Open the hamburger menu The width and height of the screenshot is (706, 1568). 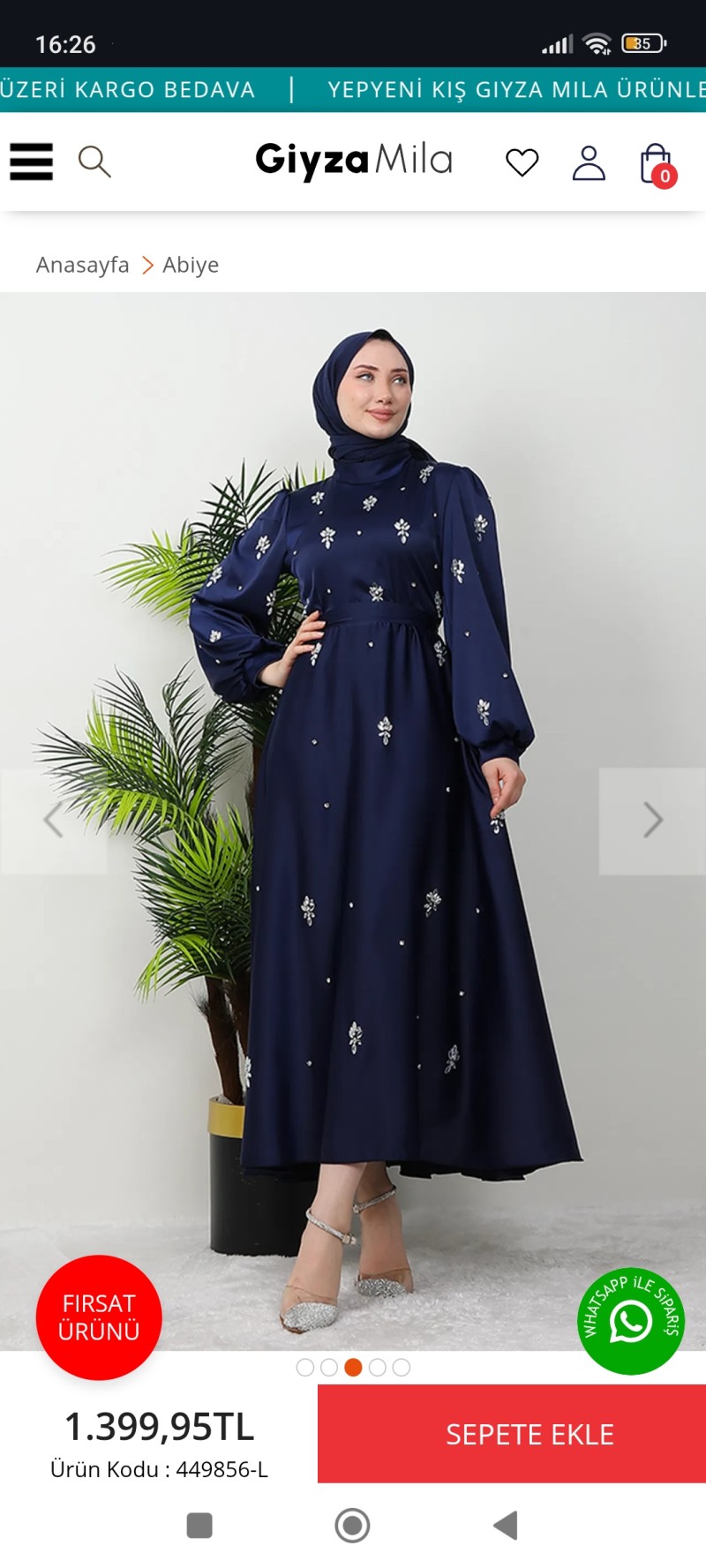point(32,162)
